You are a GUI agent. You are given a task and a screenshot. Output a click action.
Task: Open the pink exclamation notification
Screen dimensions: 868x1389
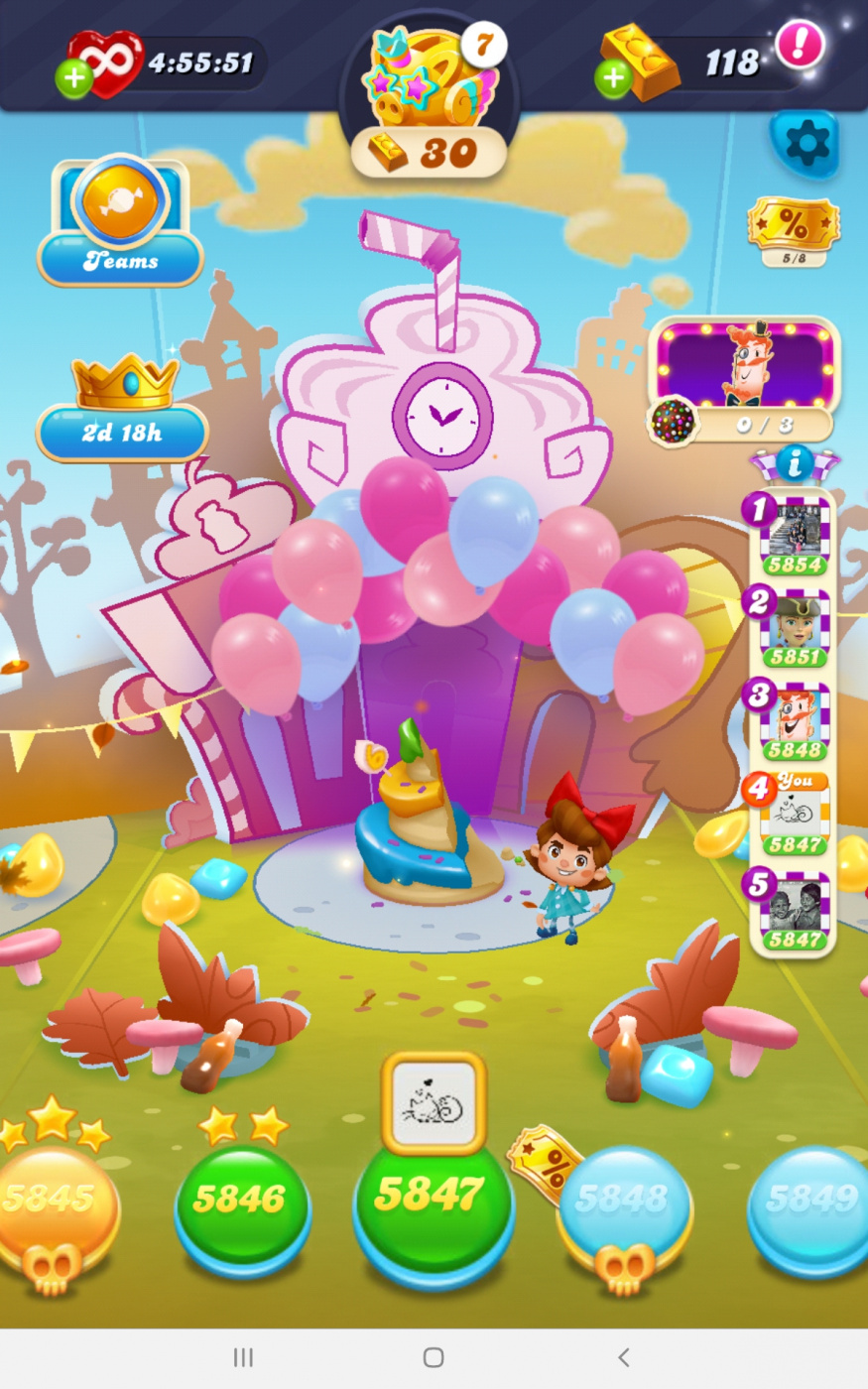[x=800, y=46]
